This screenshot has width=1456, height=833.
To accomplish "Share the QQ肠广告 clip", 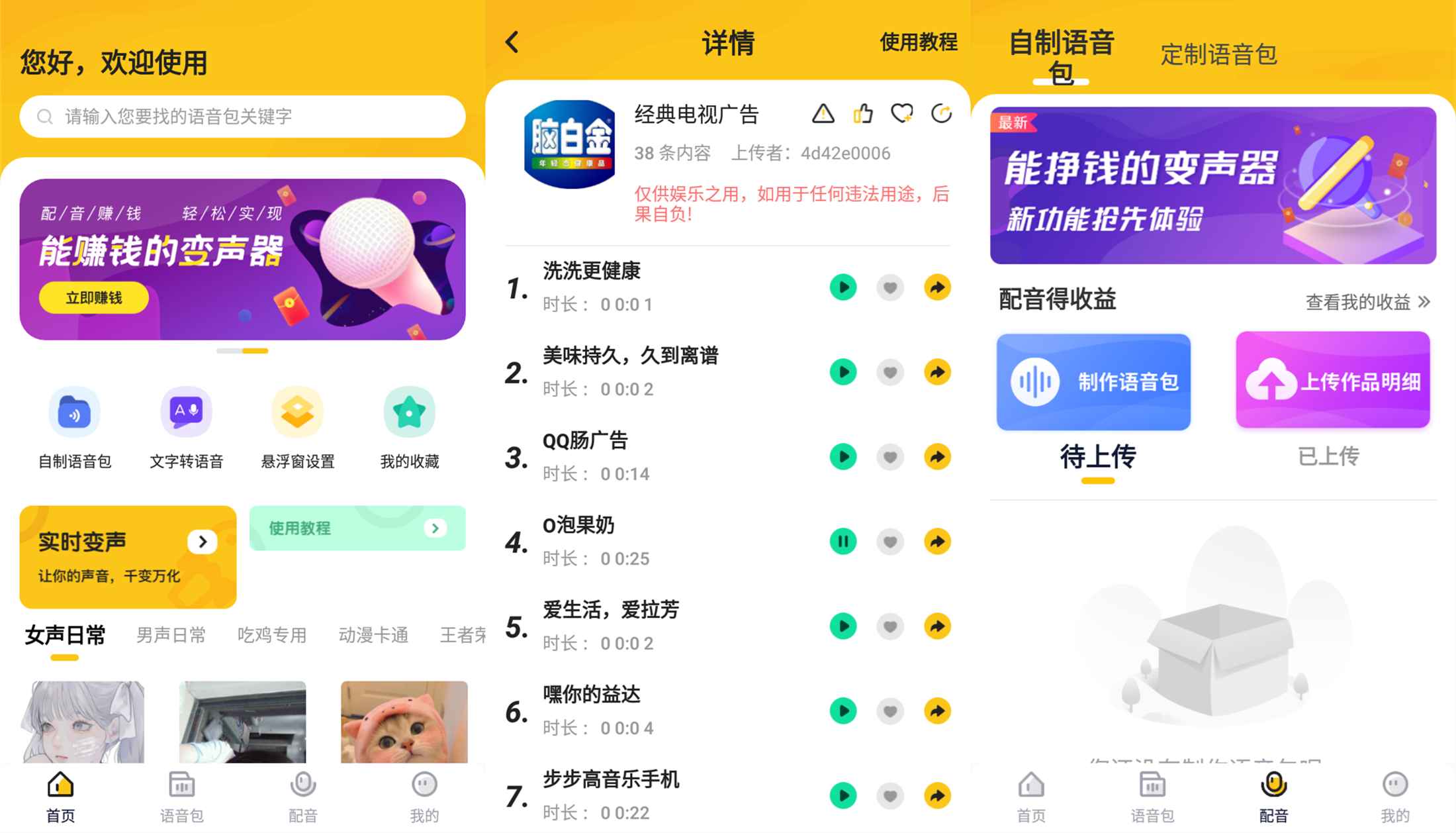I will point(937,457).
